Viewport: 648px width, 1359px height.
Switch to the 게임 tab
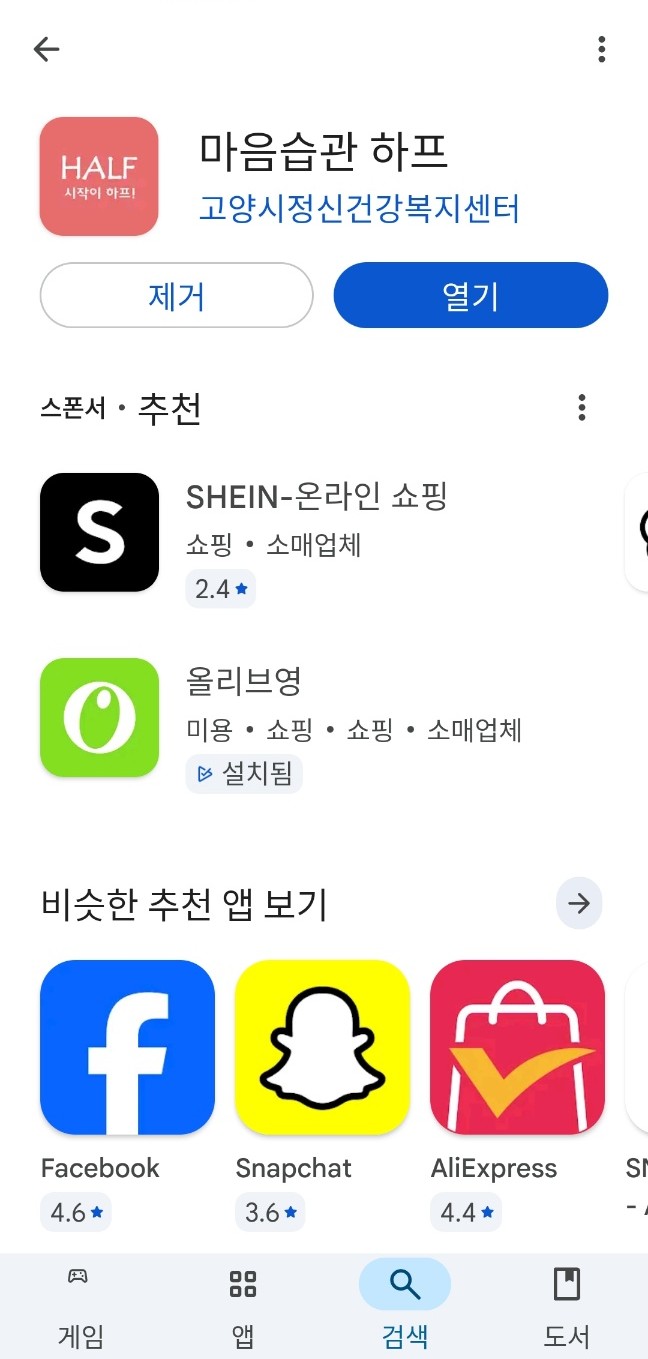[x=80, y=1306]
